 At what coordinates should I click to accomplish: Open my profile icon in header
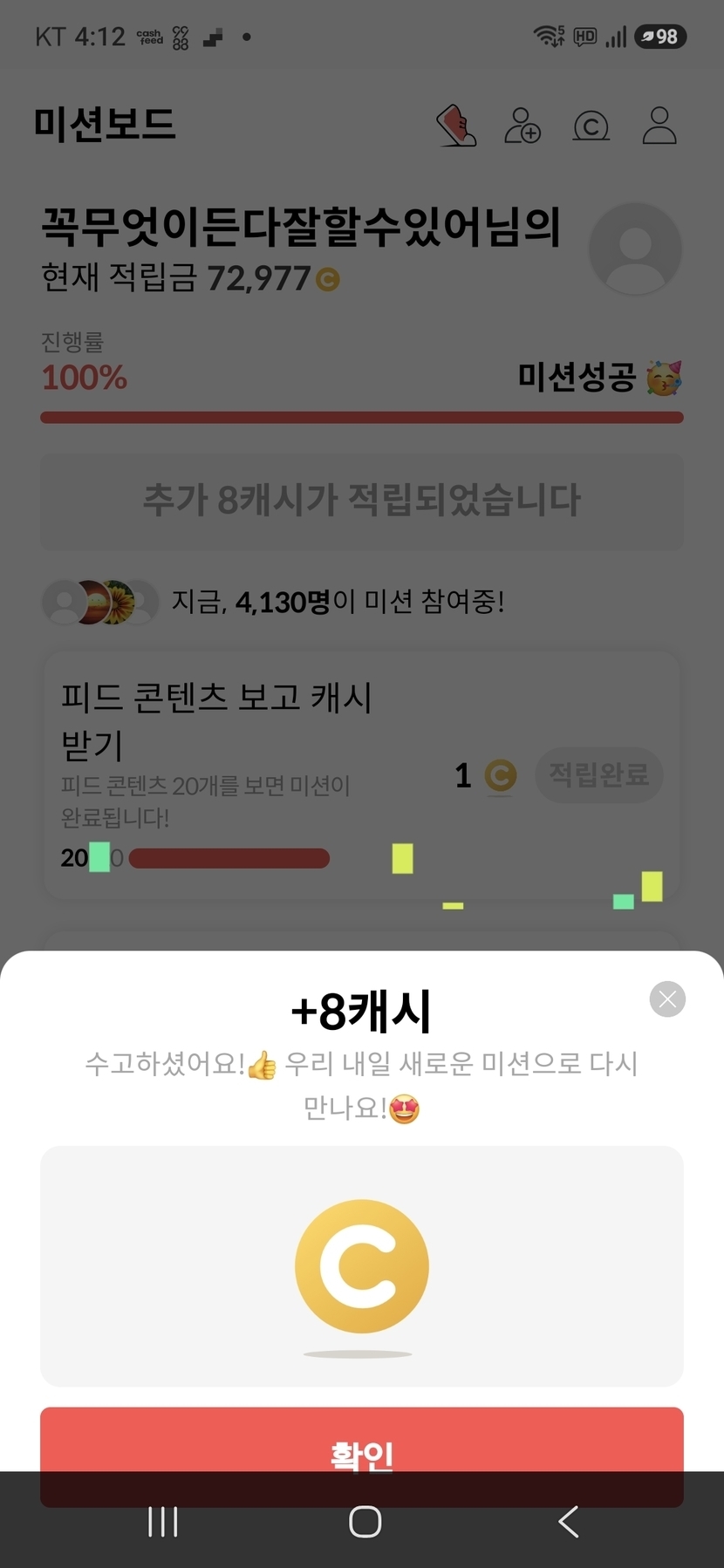pos(659,126)
